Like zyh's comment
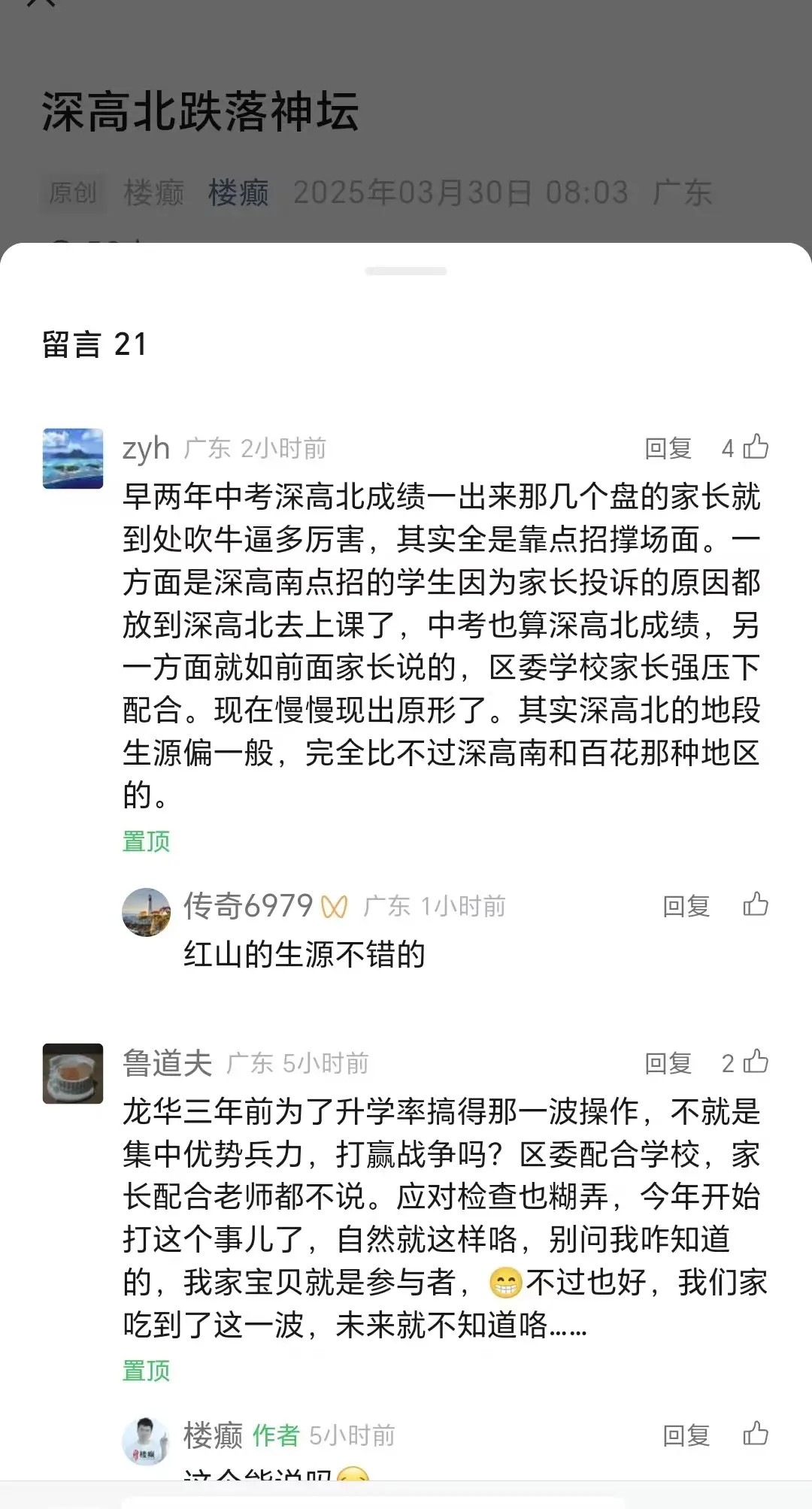This screenshot has width=812, height=1509. [755, 447]
